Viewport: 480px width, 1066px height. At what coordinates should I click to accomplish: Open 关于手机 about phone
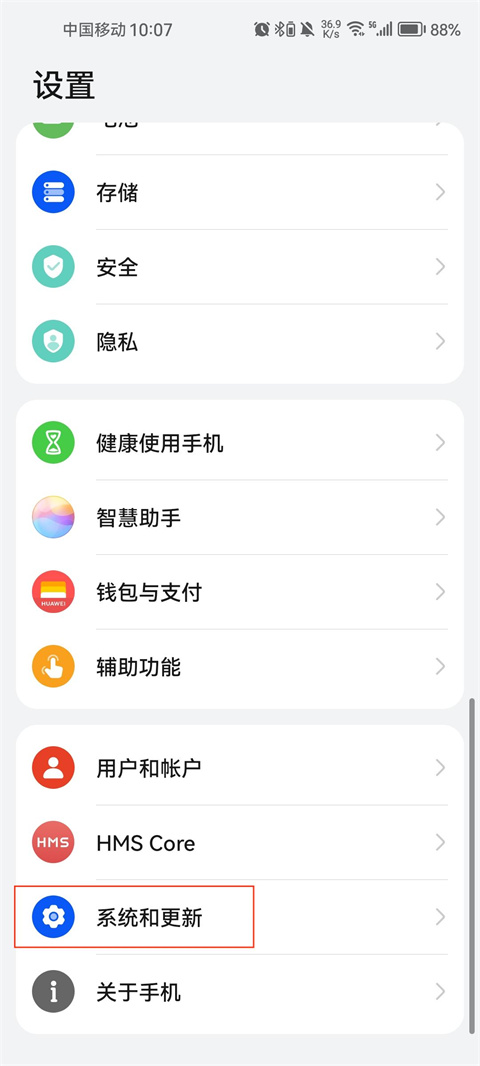(x=239, y=993)
